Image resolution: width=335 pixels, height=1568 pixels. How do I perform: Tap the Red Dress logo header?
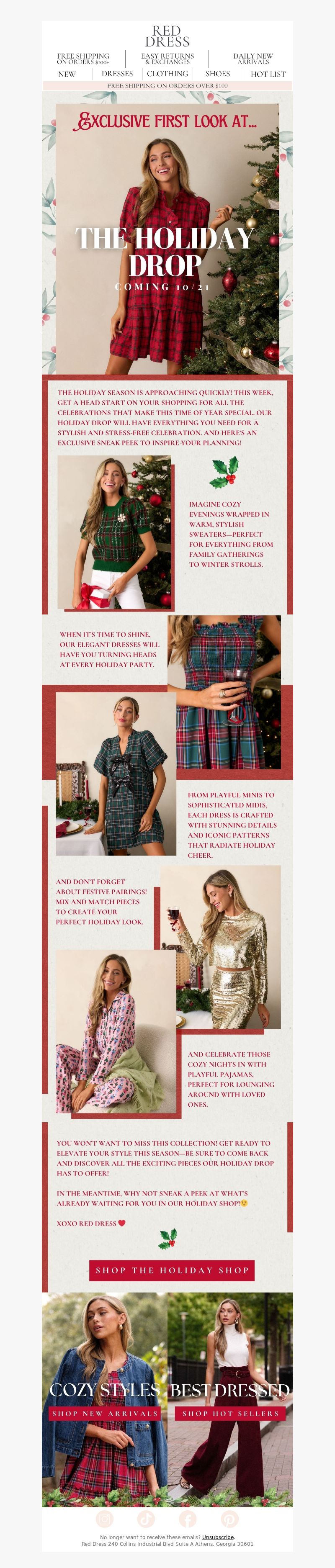pyautogui.click(x=167, y=36)
